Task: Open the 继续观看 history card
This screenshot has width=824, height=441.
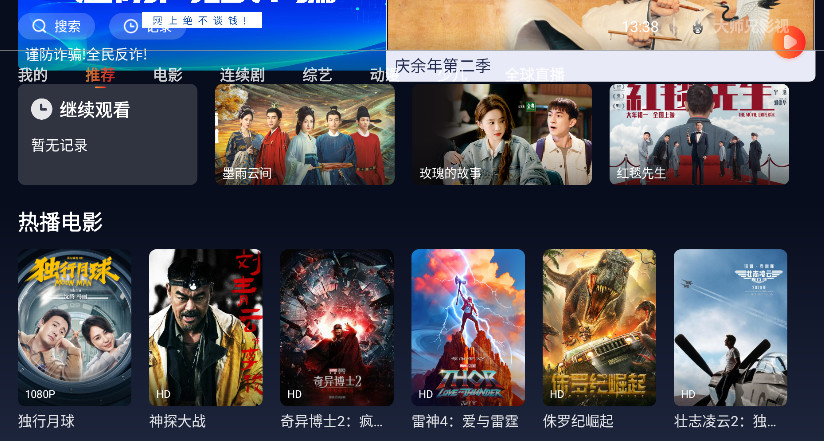Action: tap(107, 134)
